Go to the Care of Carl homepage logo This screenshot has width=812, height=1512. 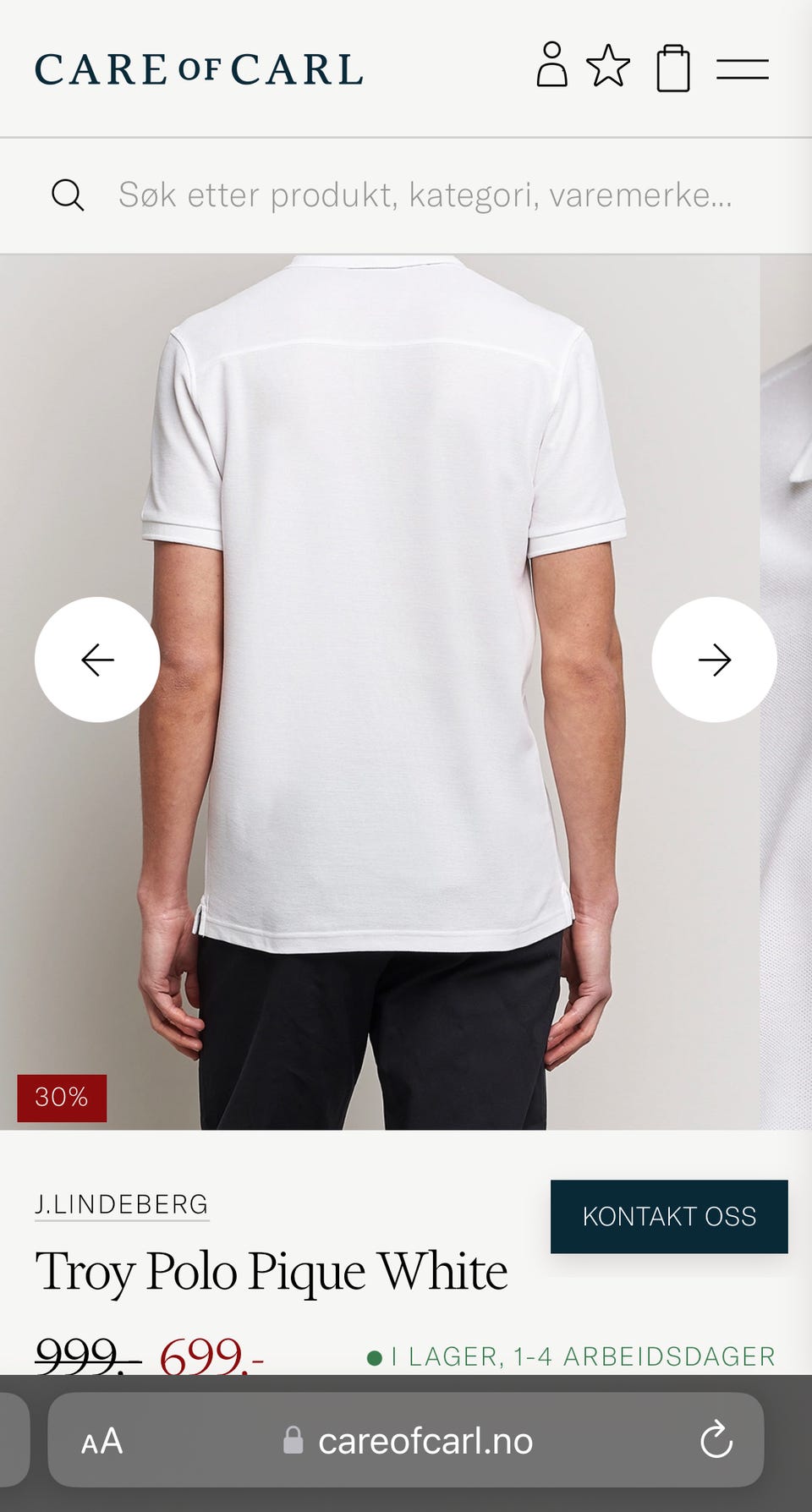(200, 69)
